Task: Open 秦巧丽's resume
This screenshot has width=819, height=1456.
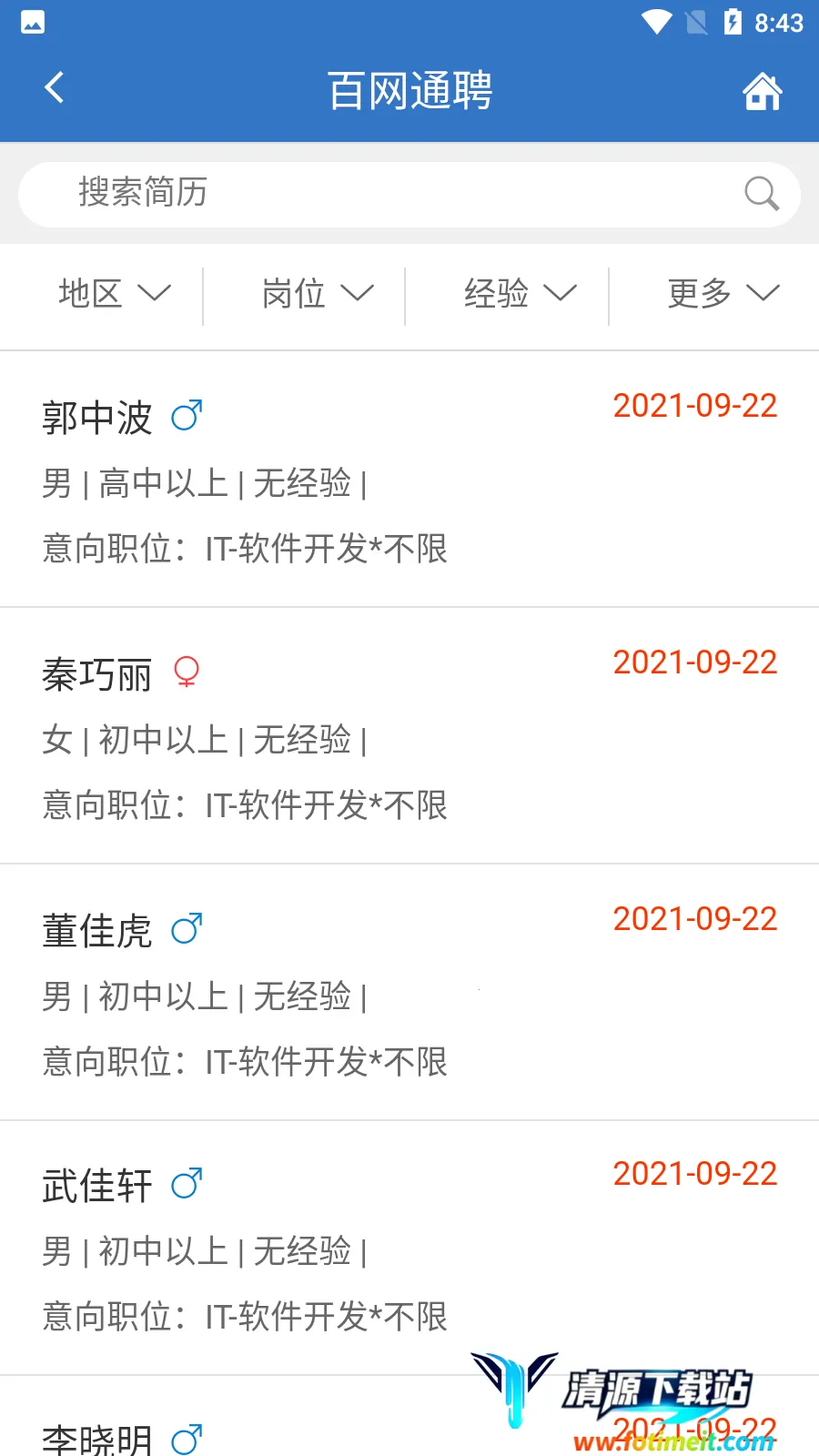Action: [x=409, y=736]
